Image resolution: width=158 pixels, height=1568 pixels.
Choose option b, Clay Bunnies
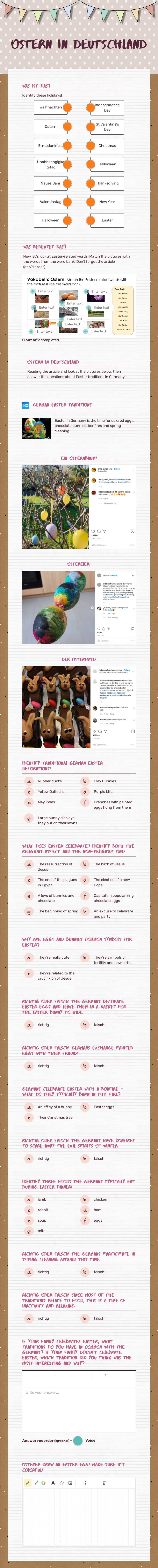(x=85, y=781)
